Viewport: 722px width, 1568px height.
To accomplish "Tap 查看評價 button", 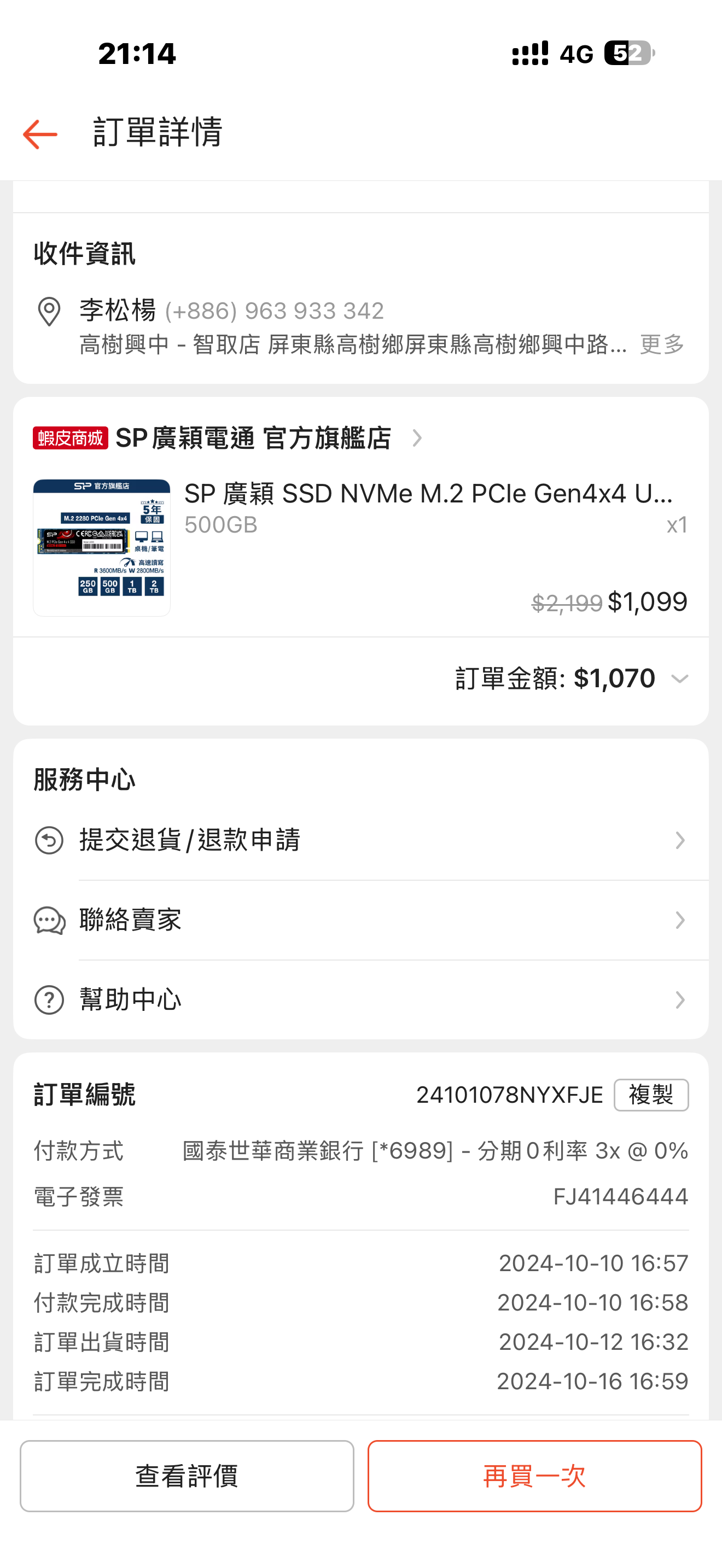I will (187, 1476).
